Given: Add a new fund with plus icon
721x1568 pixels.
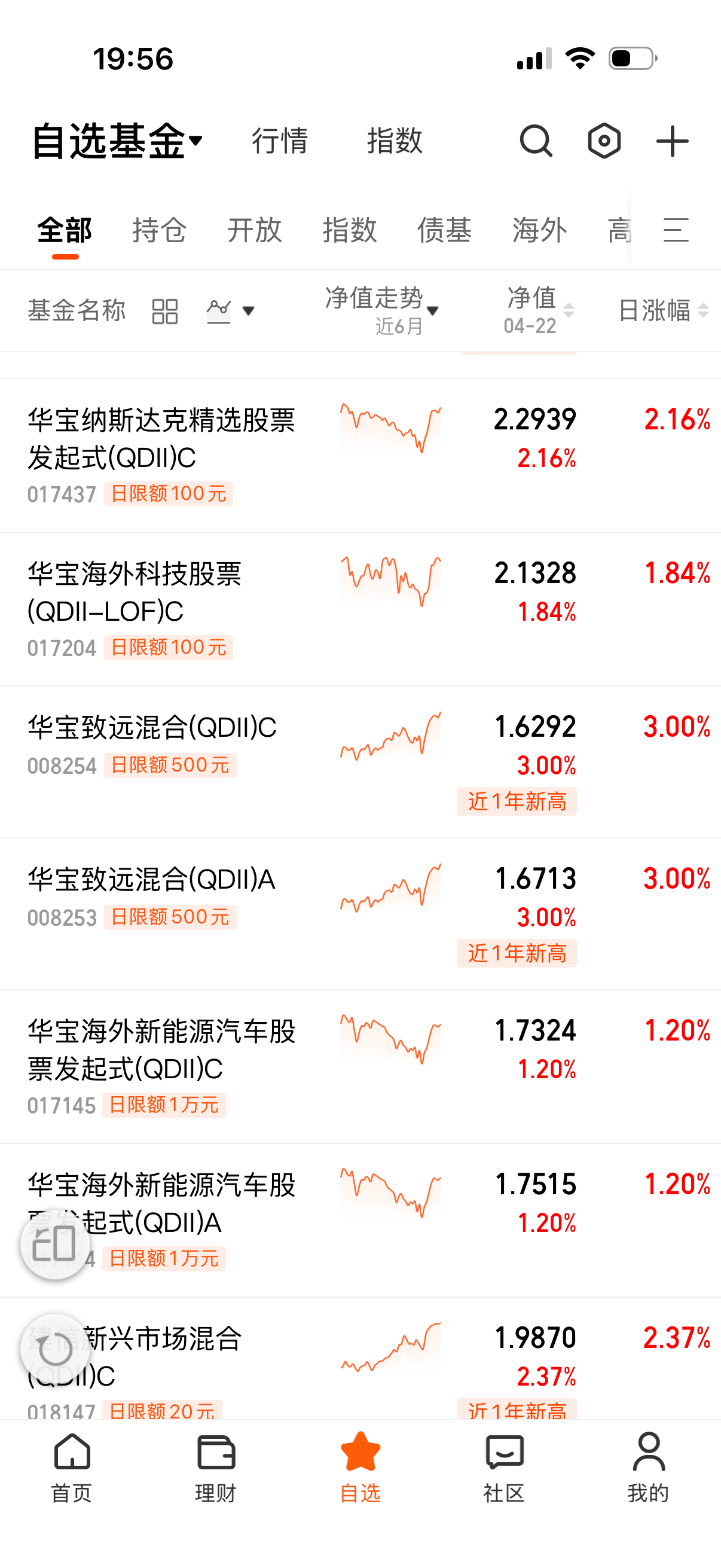Looking at the screenshot, I should [673, 141].
